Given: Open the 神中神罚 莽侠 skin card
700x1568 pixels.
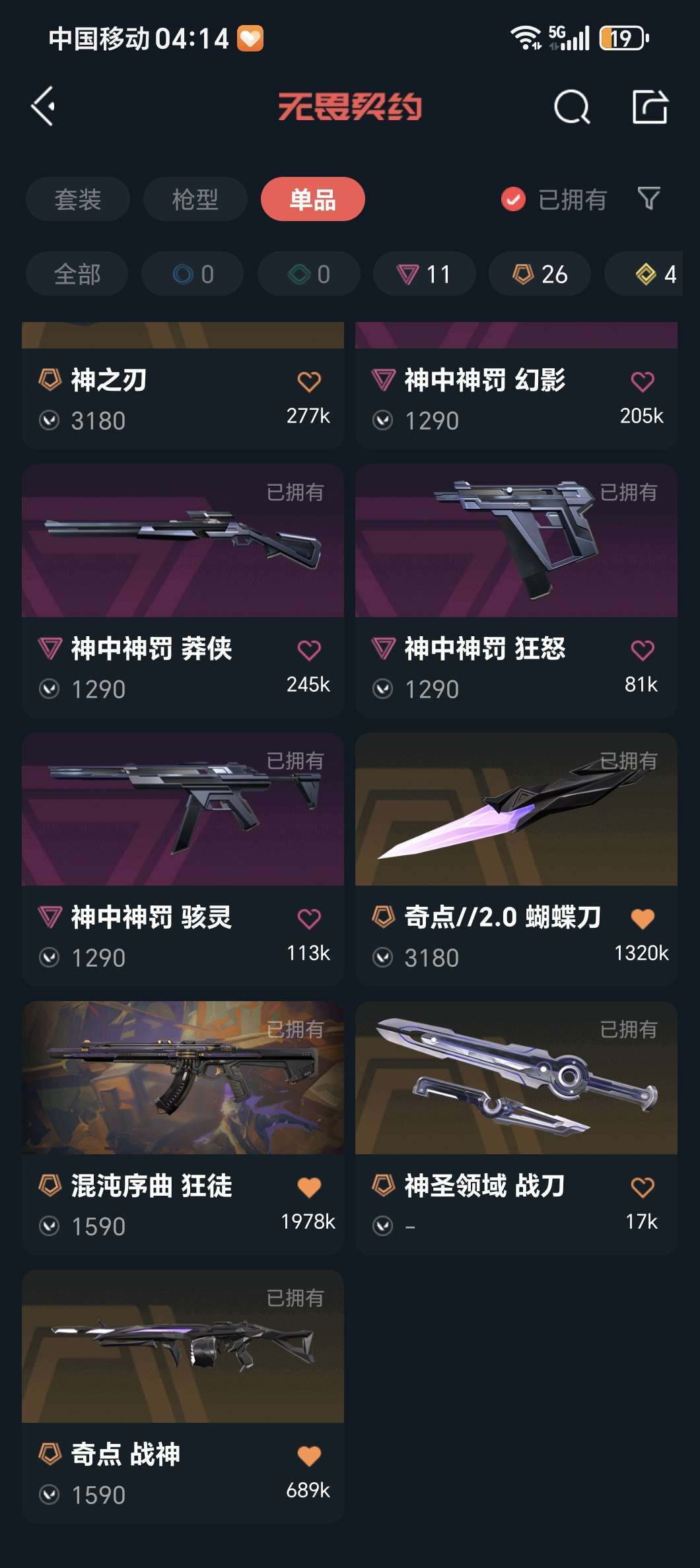Looking at the screenshot, I should click(182, 541).
